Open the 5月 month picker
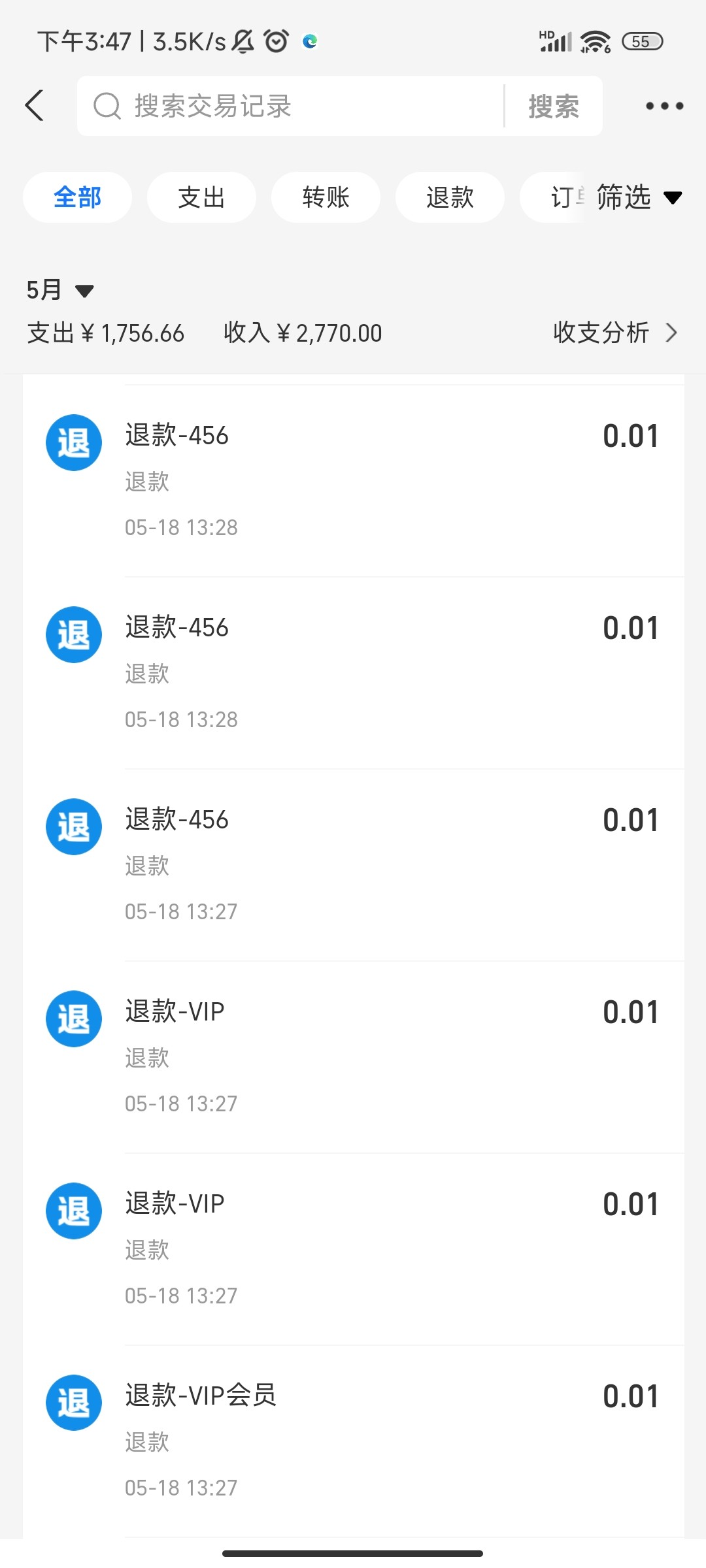The width and height of the screenshot is (706, 1568). (x=60, y=290)
